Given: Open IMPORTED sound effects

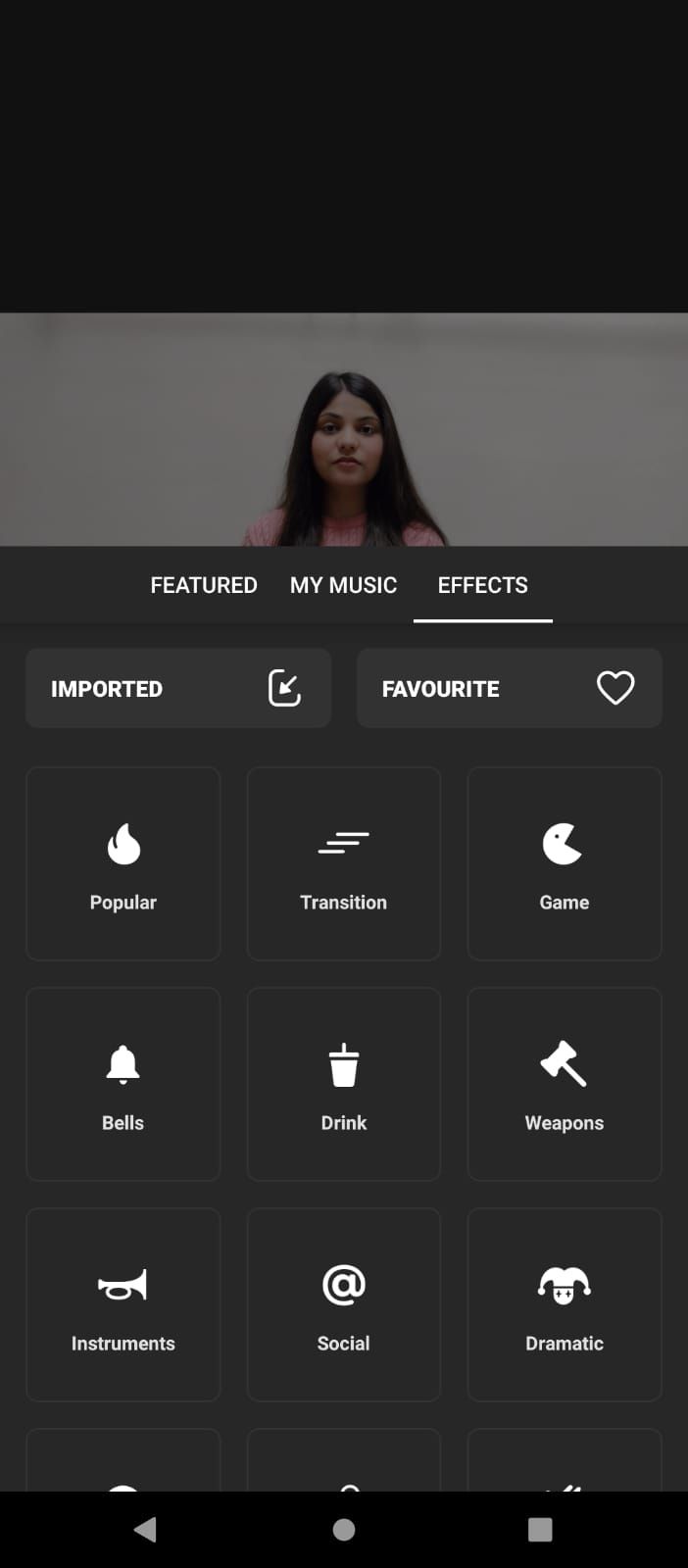Looking at the screenshot, I should tap(177, 688).
